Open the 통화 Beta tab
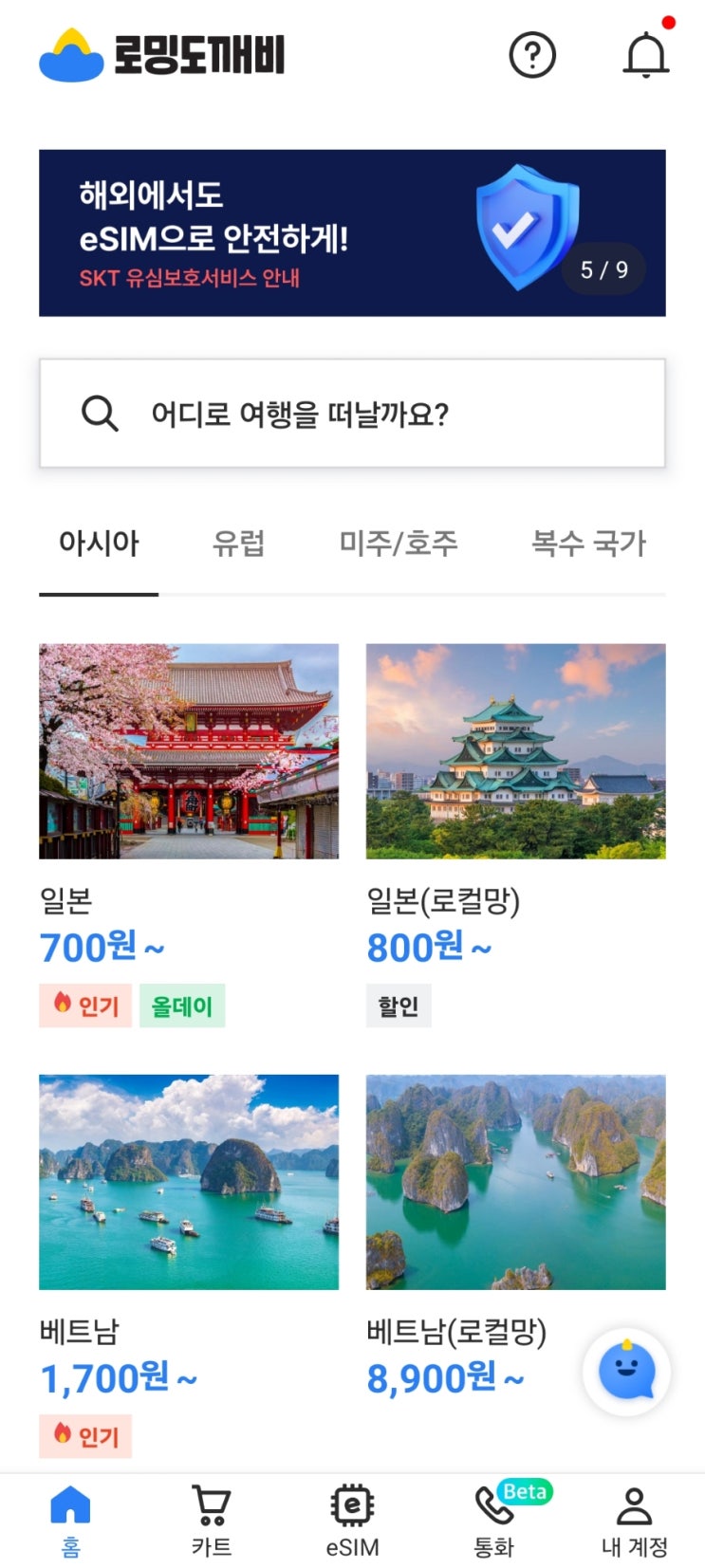 [493, 1522]
